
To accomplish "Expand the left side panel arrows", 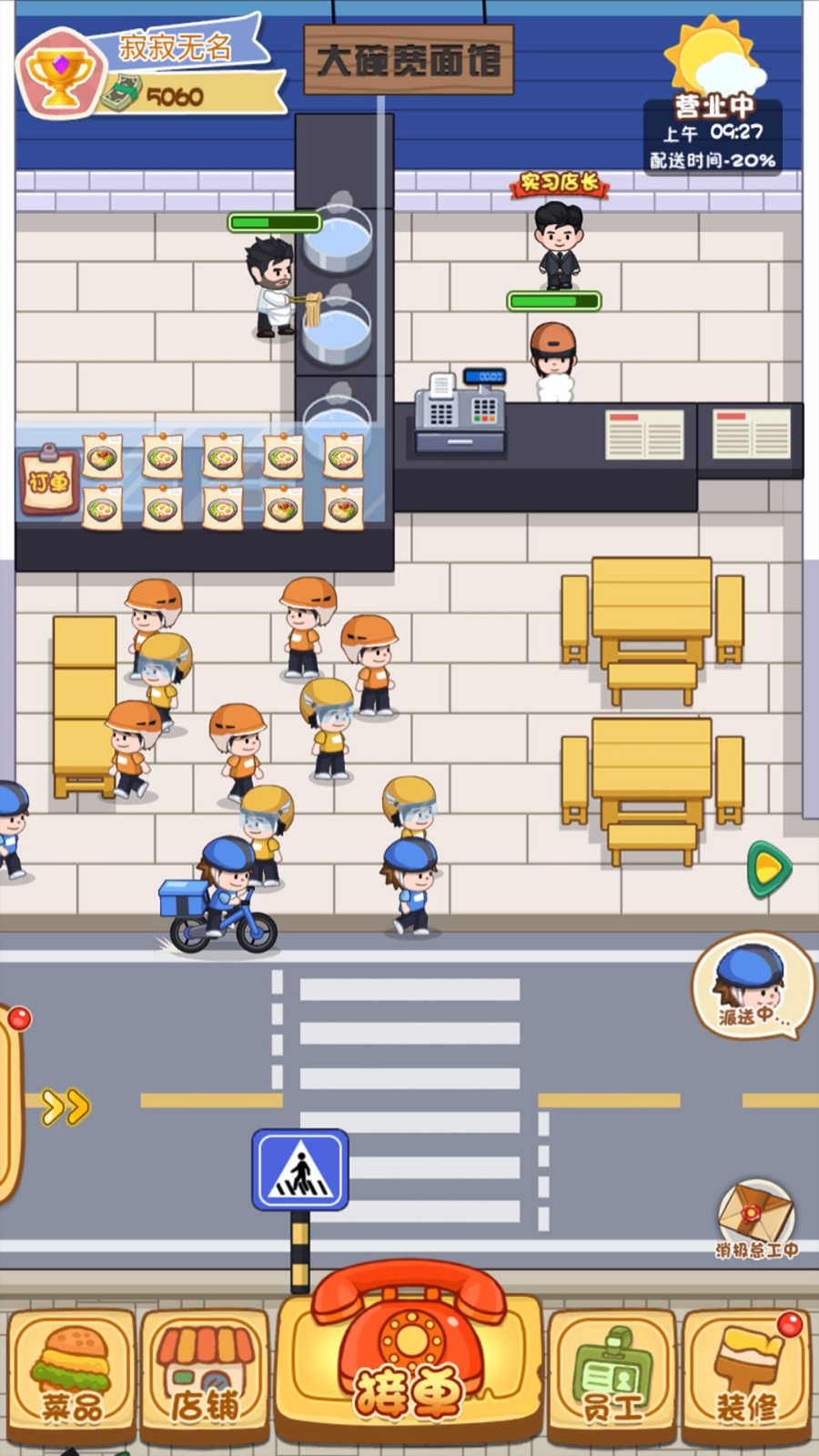I will (66, 1107).
